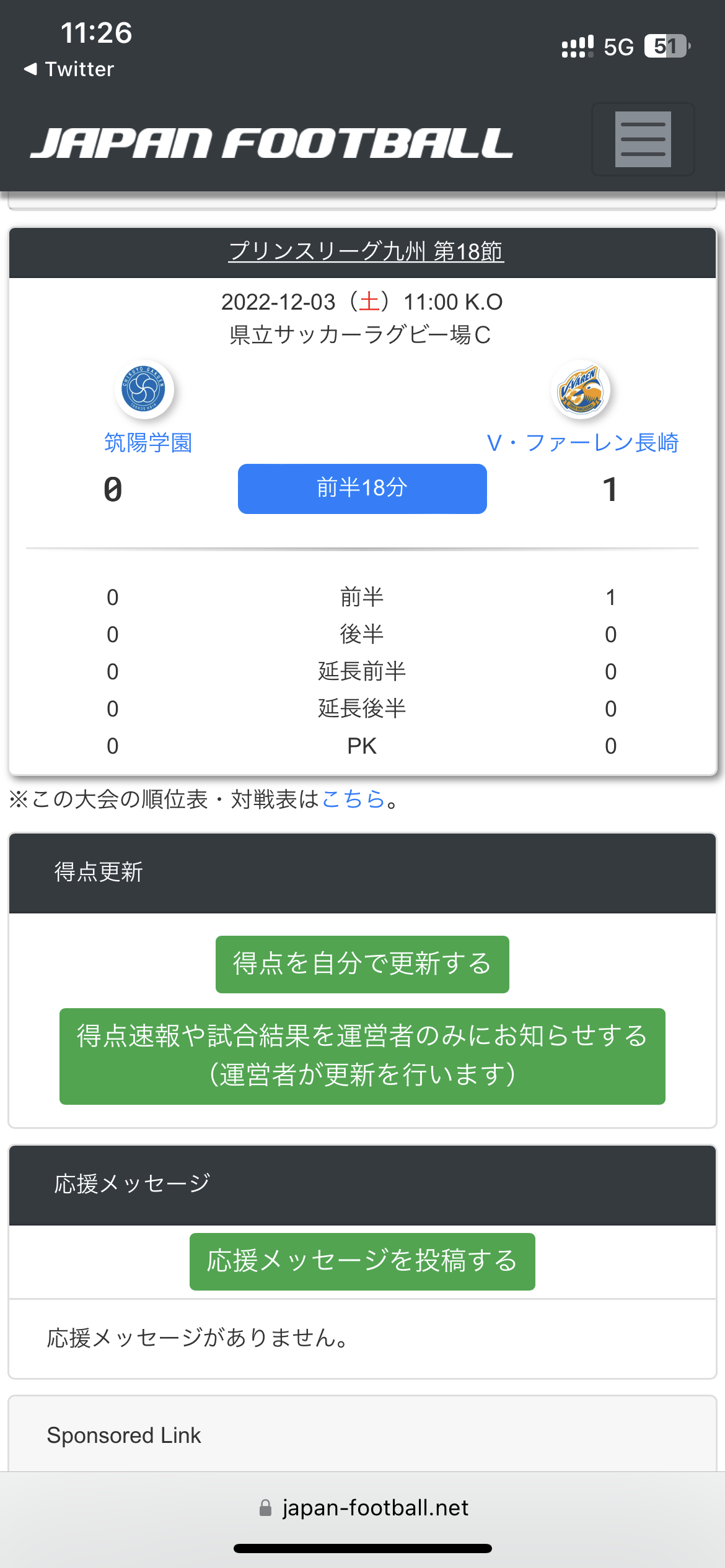This screenshot has width=725, height=1568.
Task: Tap 得点を自分で更新する button
Action: pos(362,964)
